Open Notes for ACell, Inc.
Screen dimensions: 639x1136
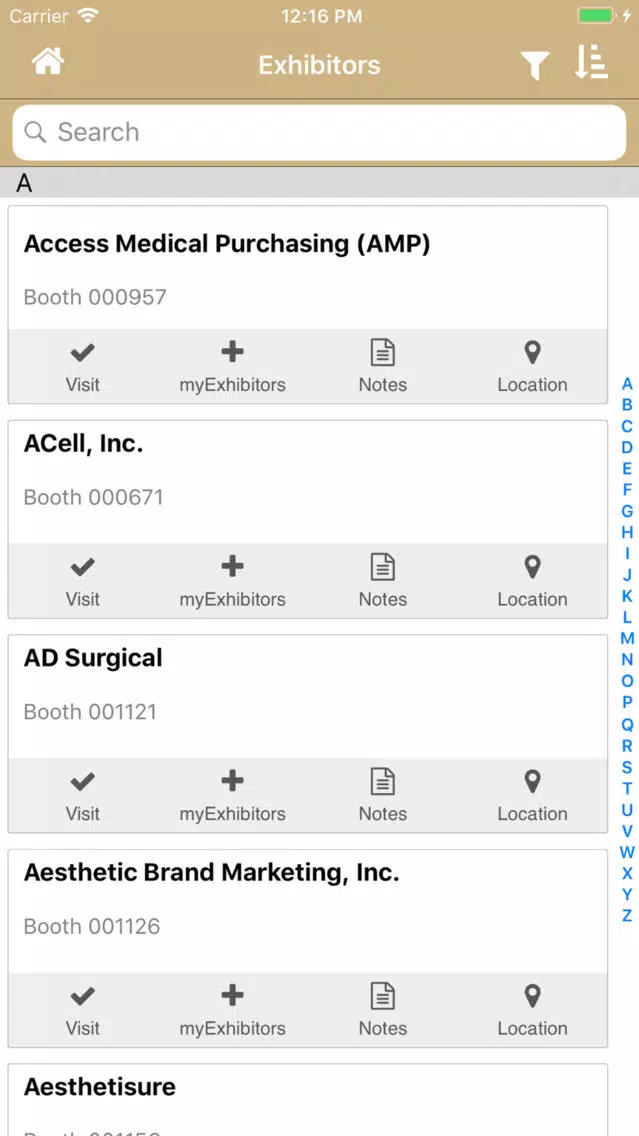pos(383,582)
